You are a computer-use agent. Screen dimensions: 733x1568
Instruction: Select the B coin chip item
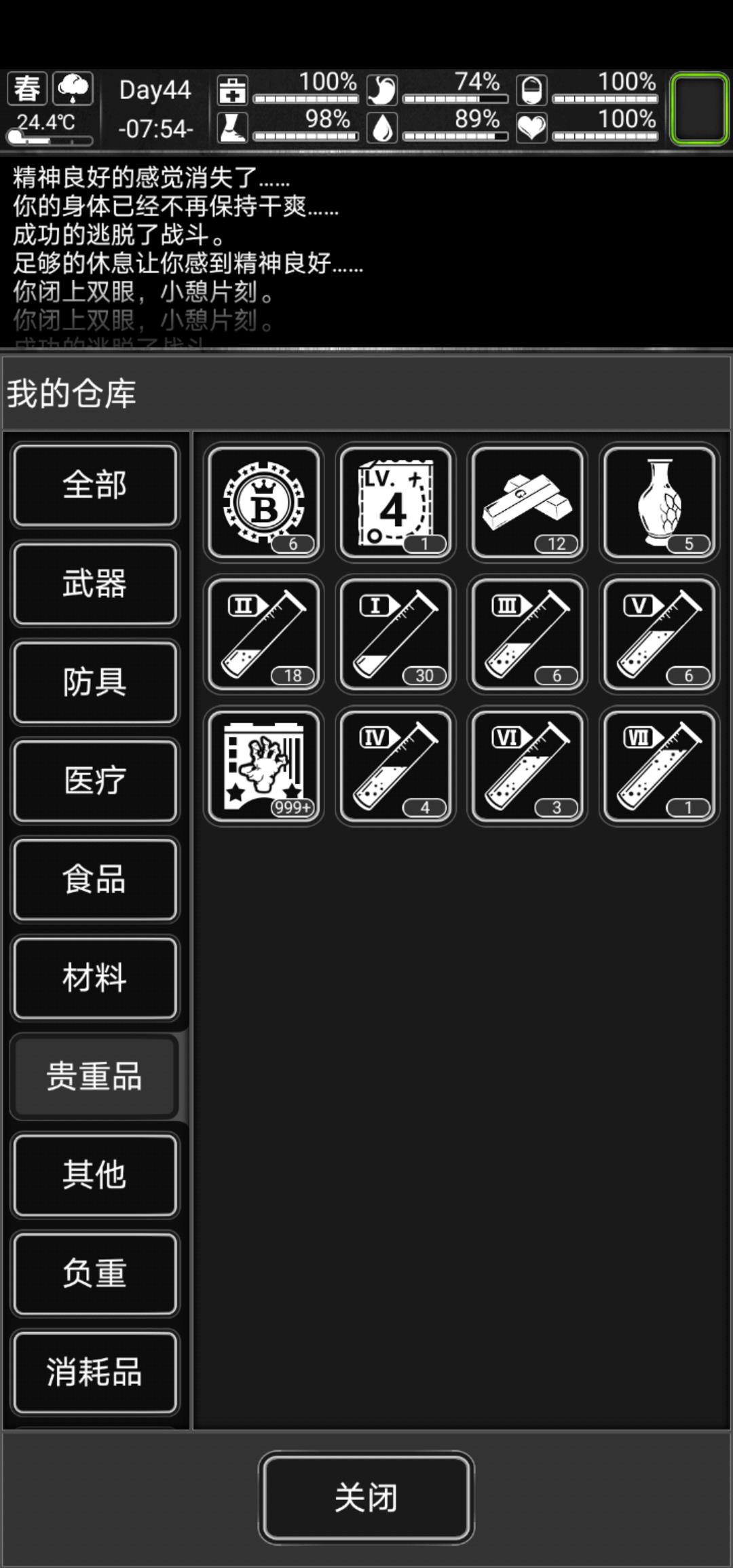pos(264,502)
